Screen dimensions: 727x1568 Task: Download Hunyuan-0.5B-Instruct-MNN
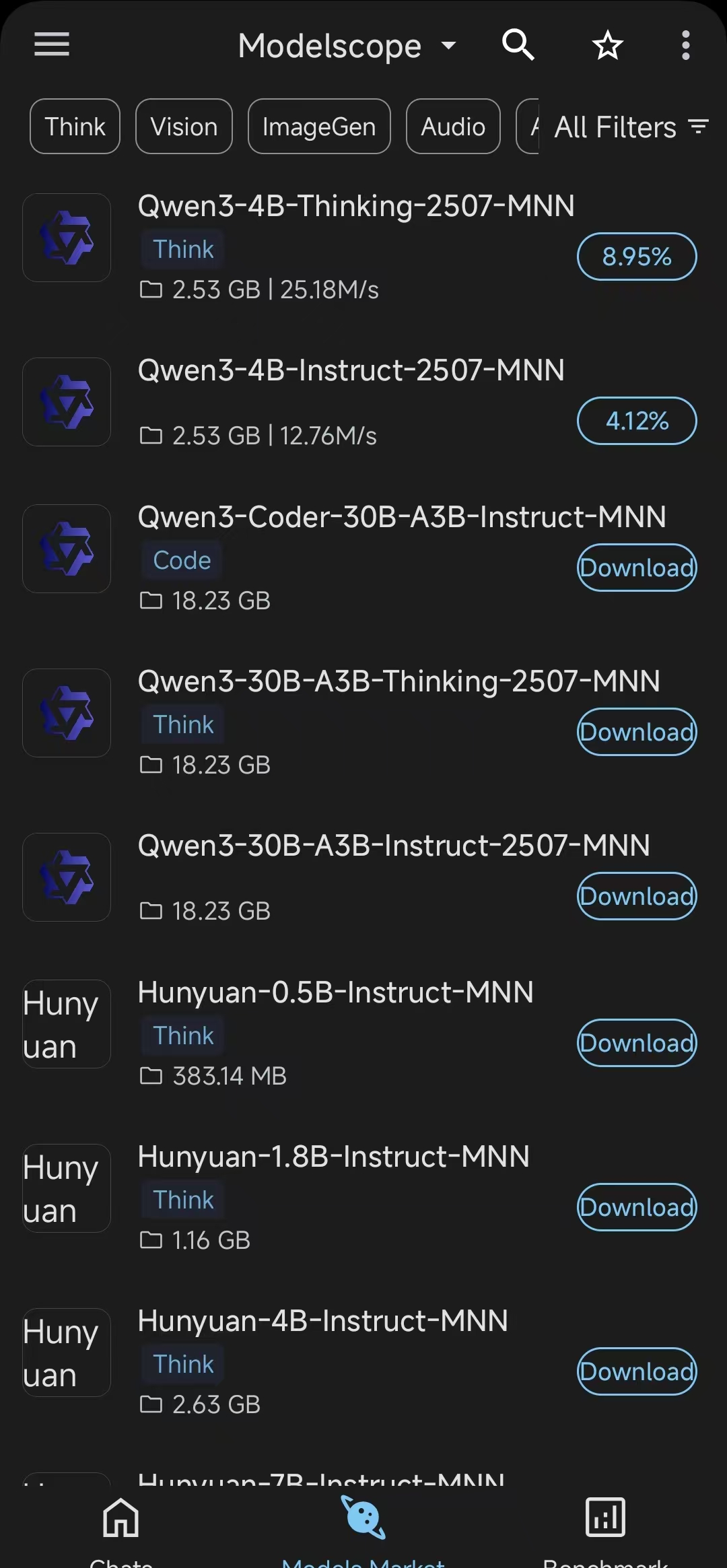click(637, 1043)
